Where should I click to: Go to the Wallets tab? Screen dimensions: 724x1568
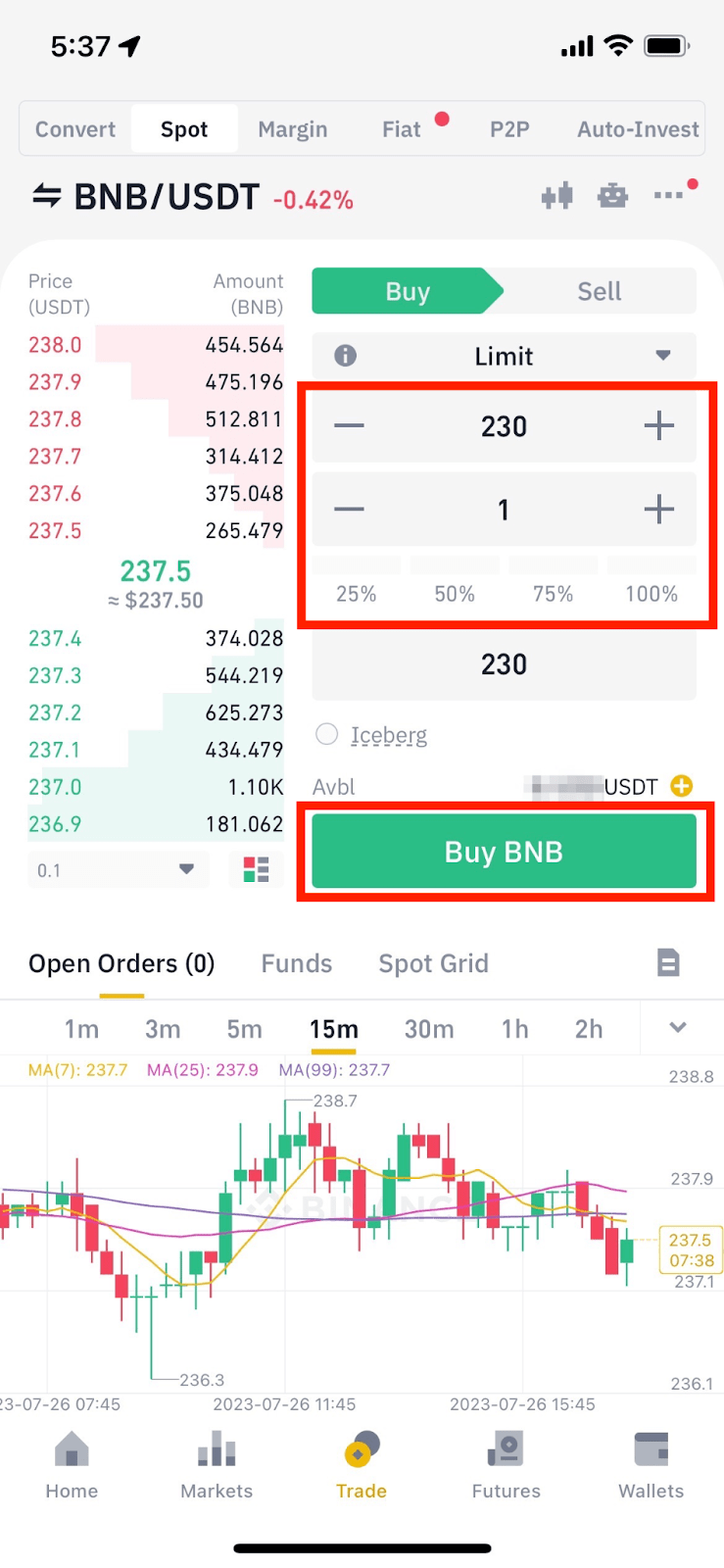651,1465
